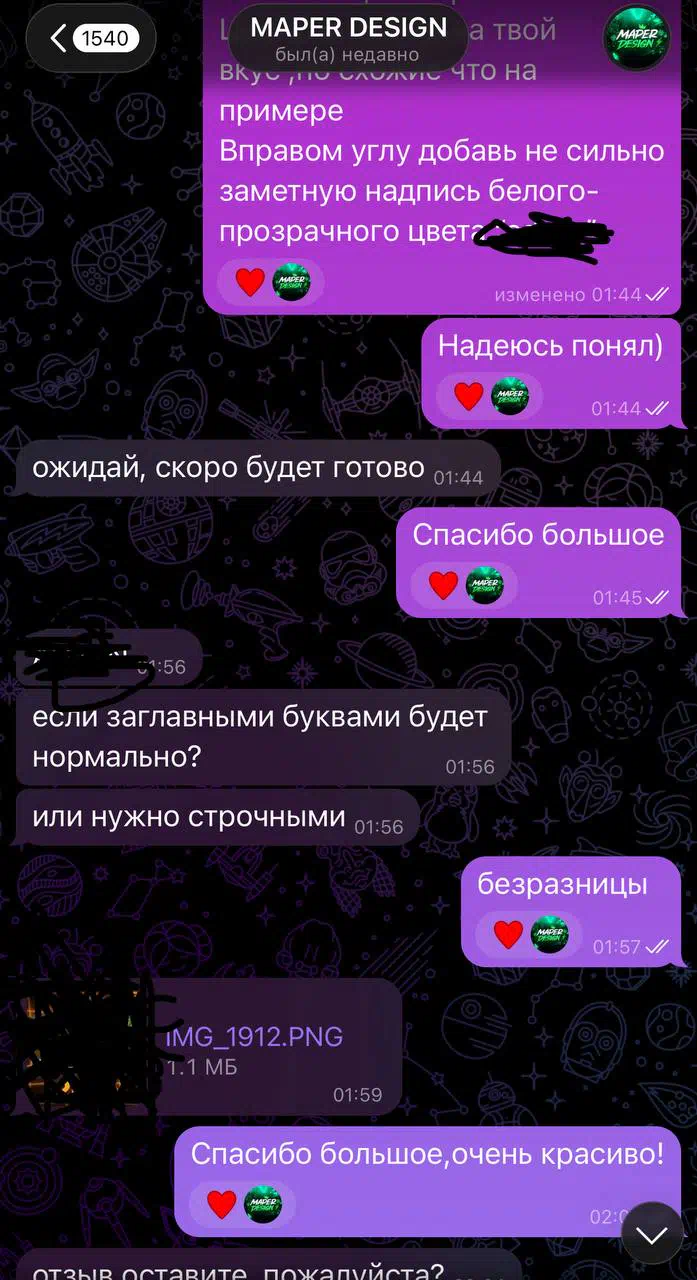Jump to the latest message arrow
Screen dimensions: 697x1280
652,1236
